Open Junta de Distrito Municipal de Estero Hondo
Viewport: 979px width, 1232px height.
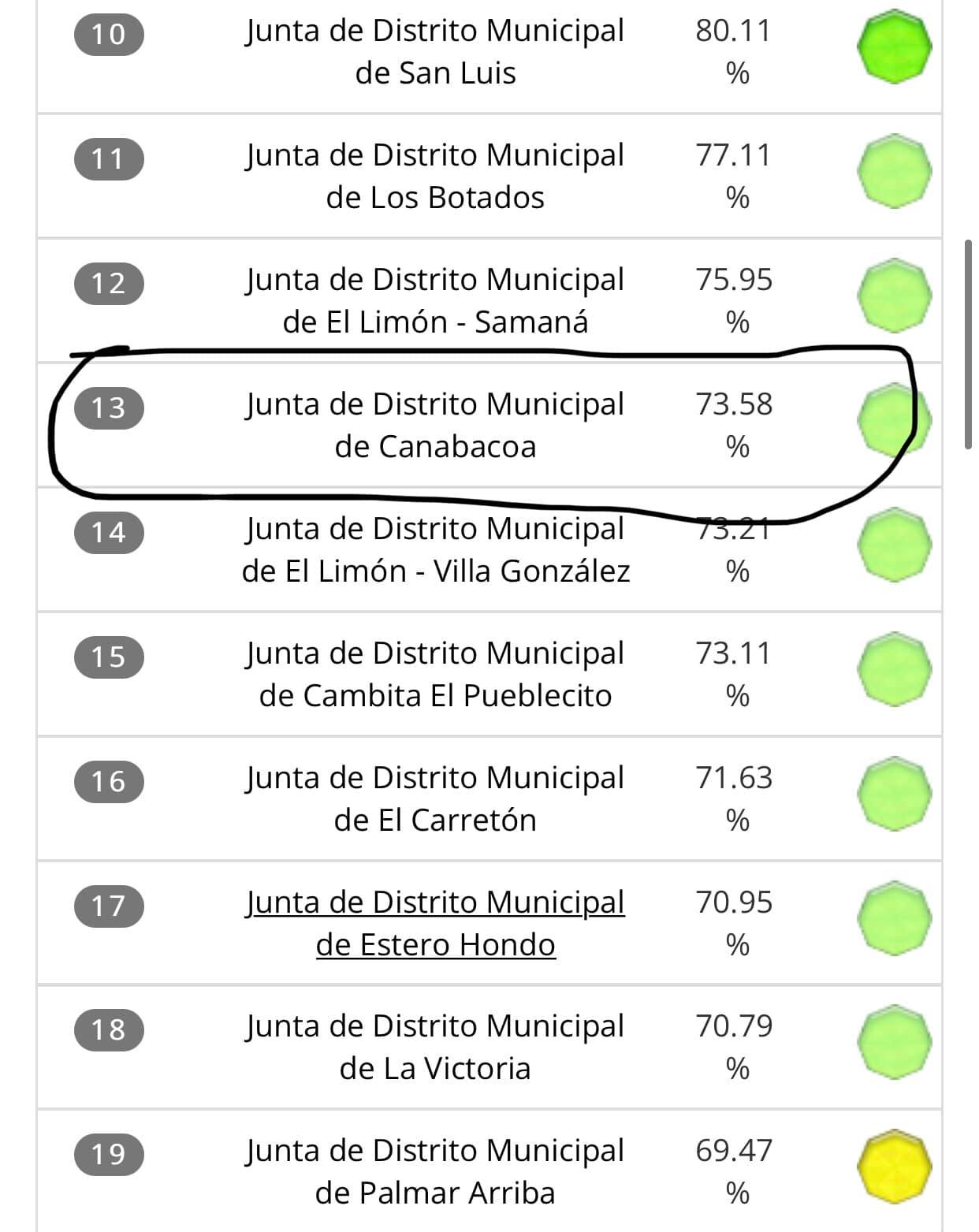pos(435,923)
